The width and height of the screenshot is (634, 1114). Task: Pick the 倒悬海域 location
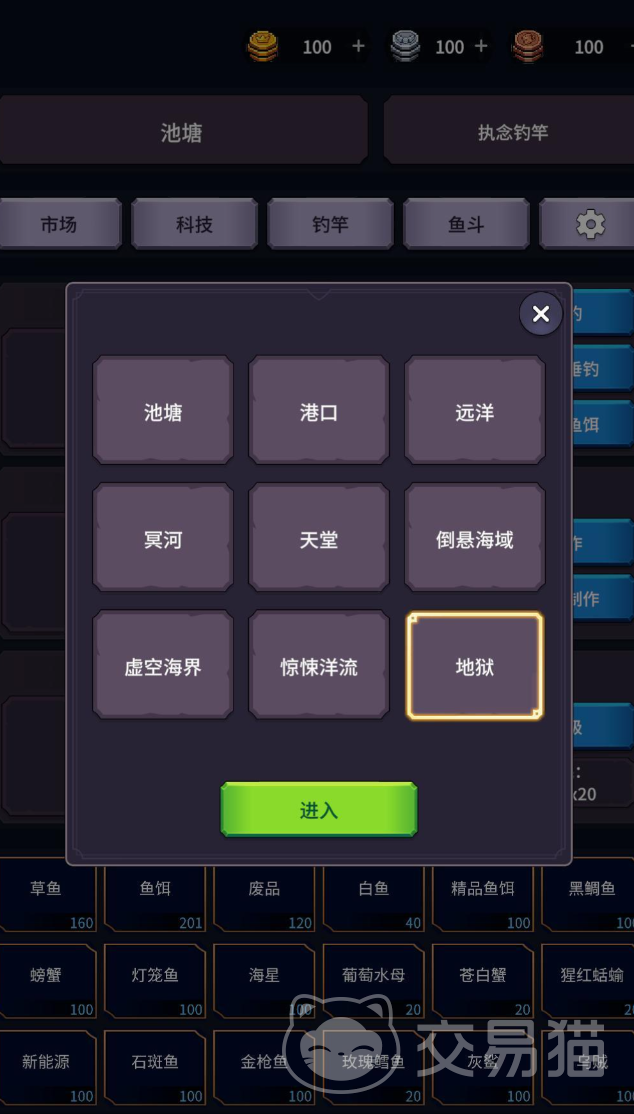pyautogui.click(x=475, y=539)
